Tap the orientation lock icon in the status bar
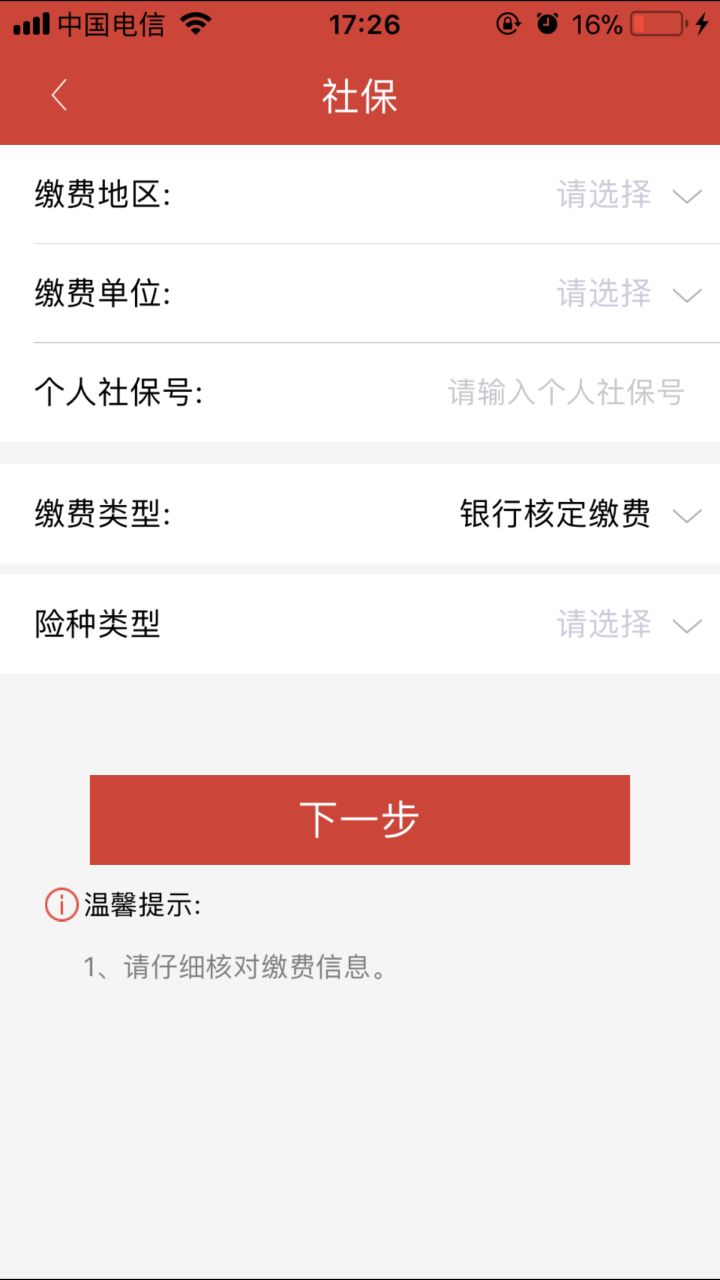 click(x=507, y=25)
